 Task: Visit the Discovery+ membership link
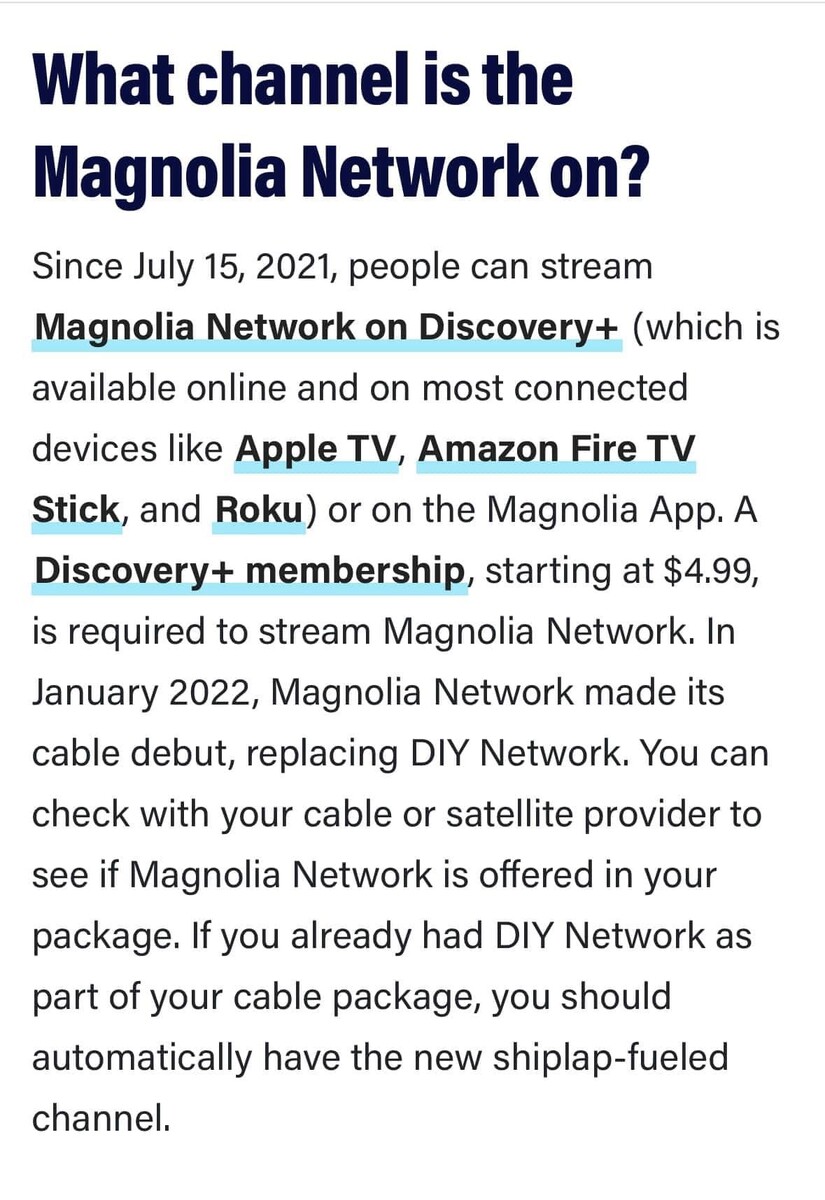click(x=249, y=571)
